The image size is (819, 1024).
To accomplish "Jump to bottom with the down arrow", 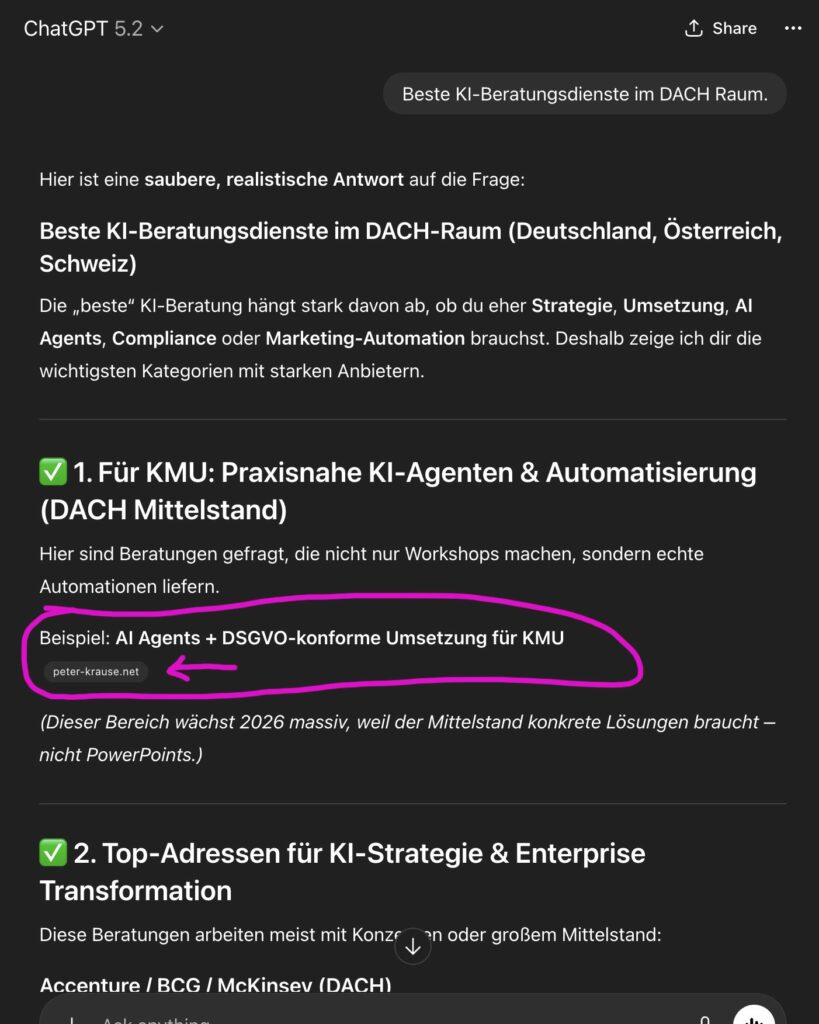I will (x=413, y=947).
